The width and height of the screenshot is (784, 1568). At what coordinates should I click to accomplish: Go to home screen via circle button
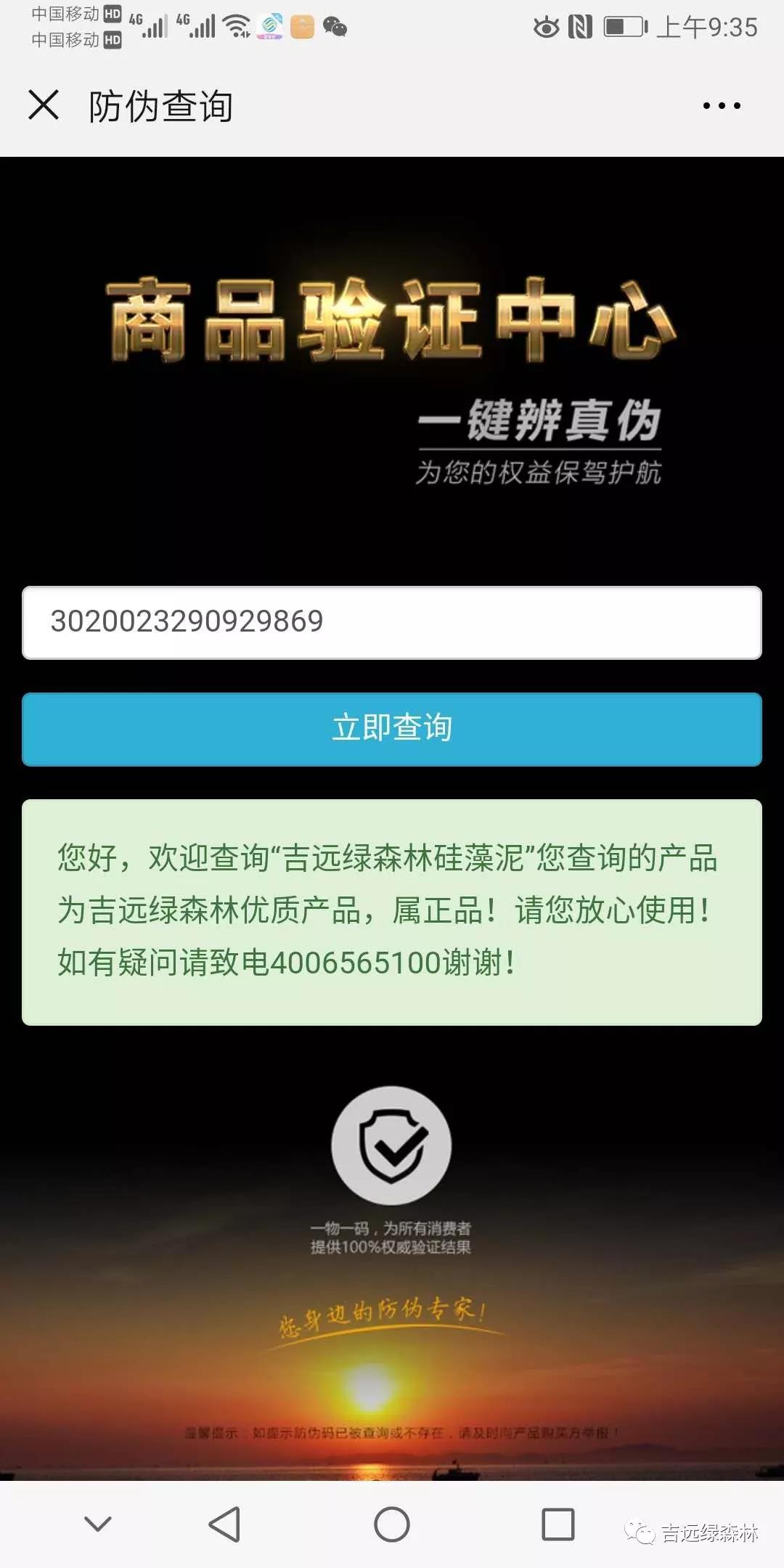click(x=392, y=1523)
